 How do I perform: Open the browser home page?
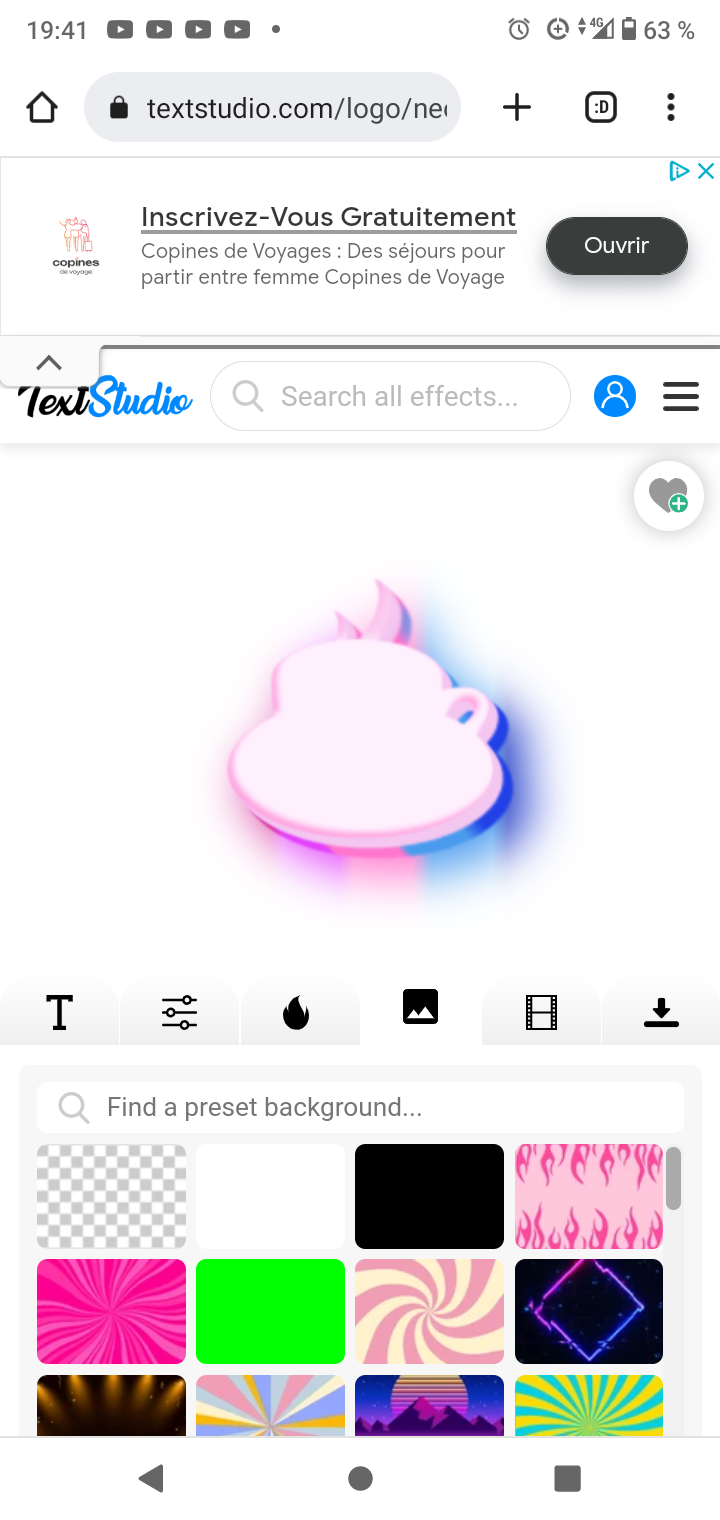42,107
